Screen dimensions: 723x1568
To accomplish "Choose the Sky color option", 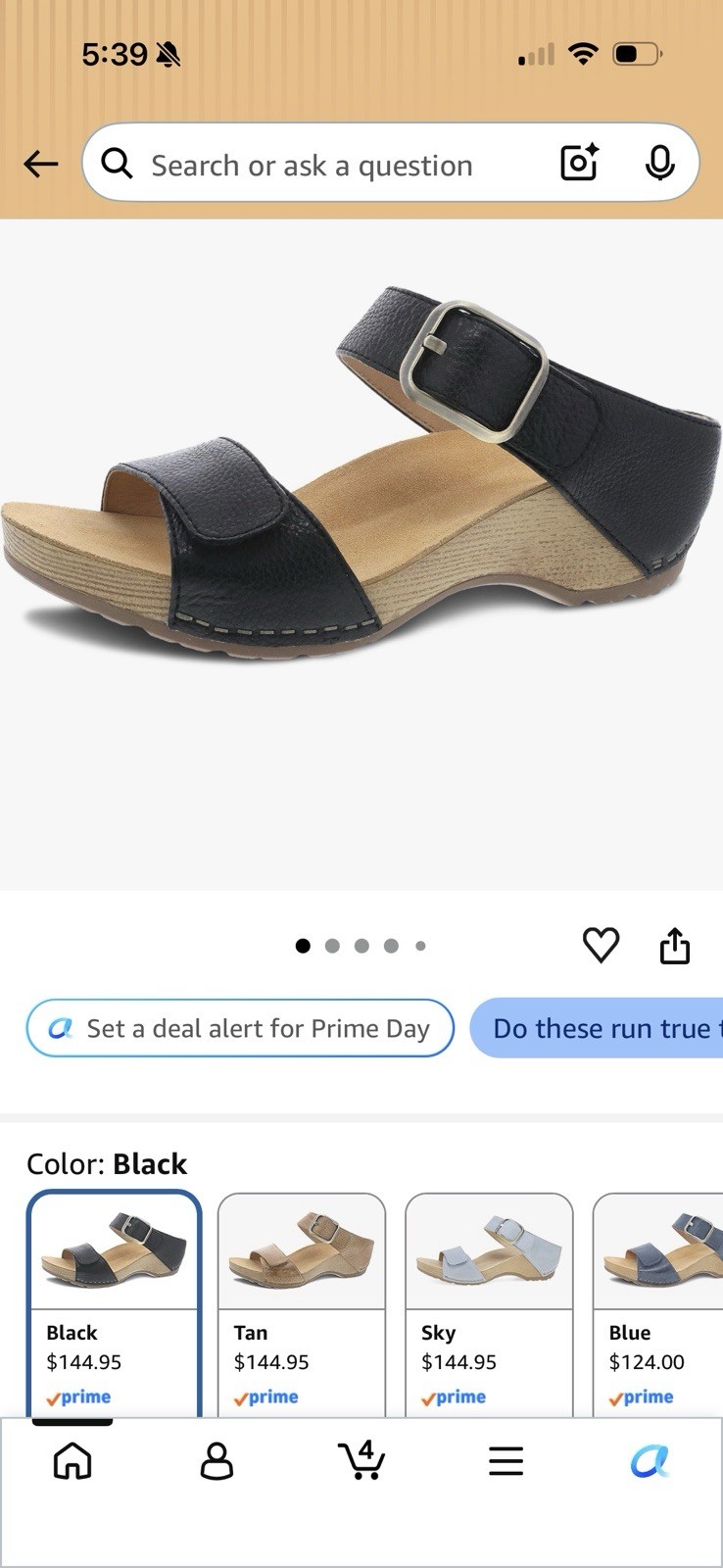I will click(489, 1305).
